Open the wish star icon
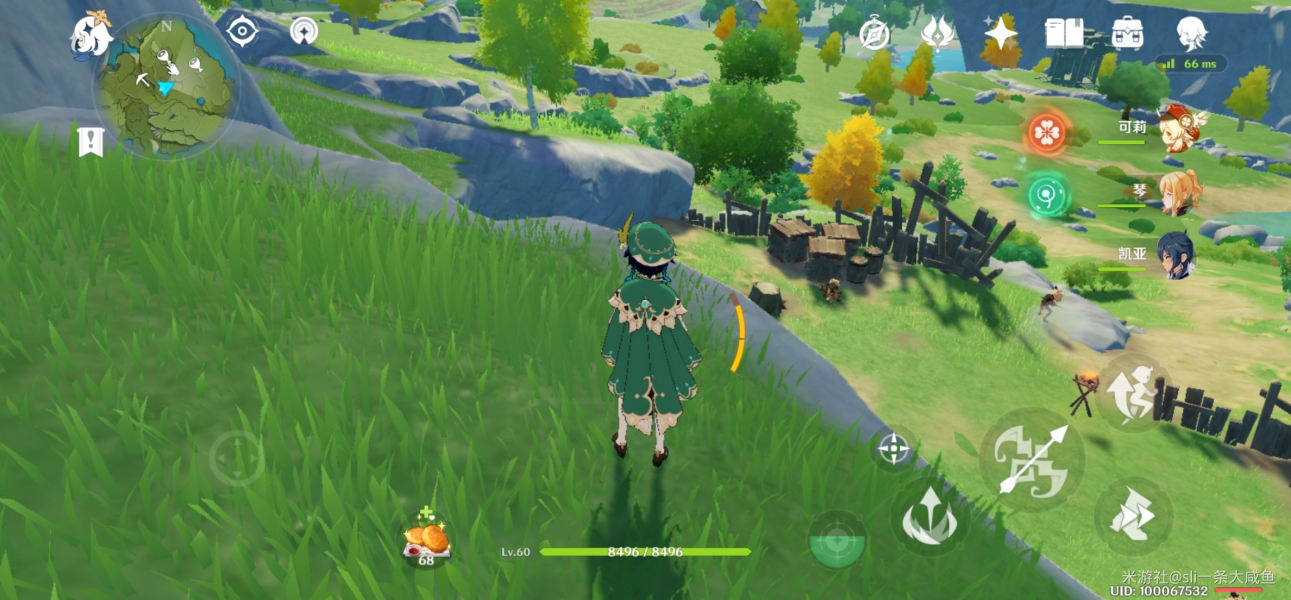 click(x=1000, y=33)
